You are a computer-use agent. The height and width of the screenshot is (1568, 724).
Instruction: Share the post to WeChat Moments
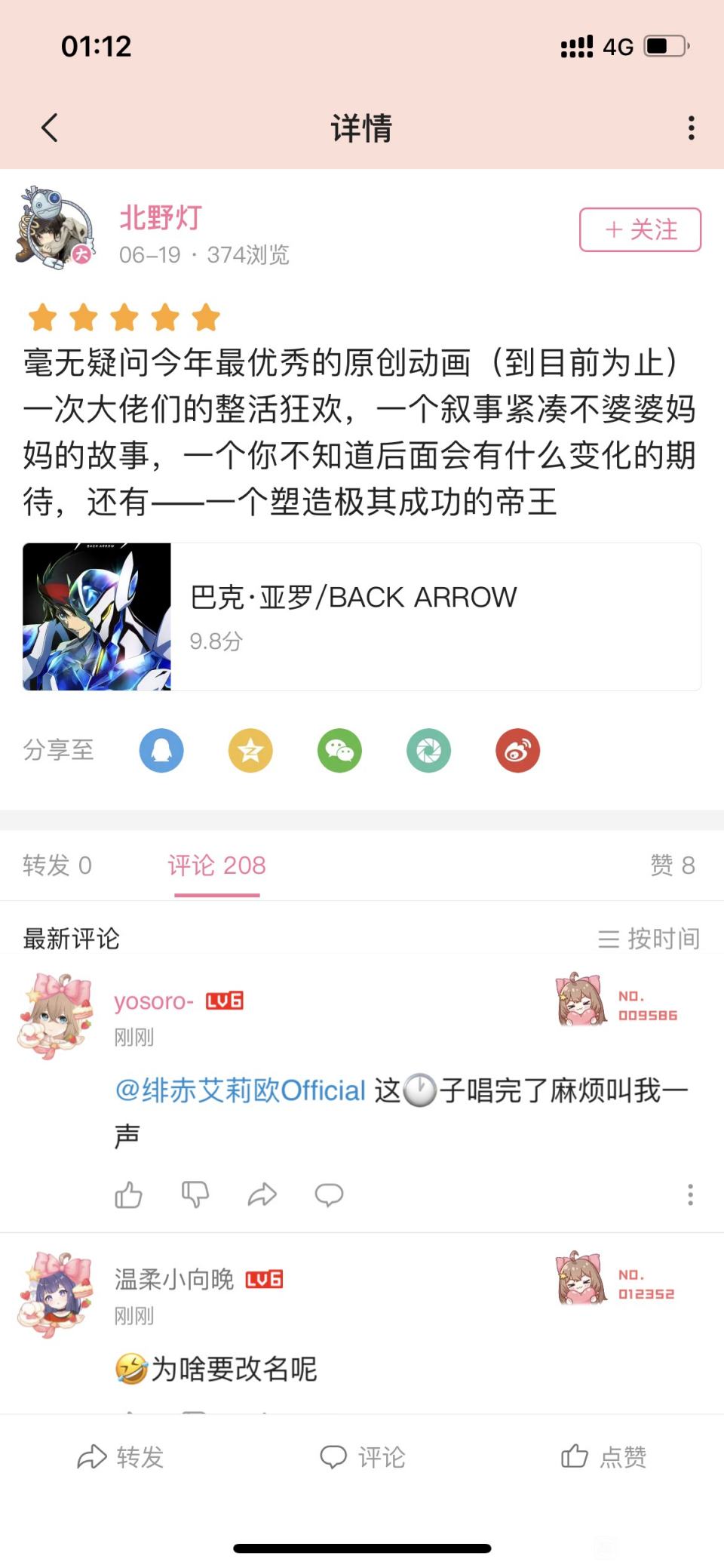428,750
